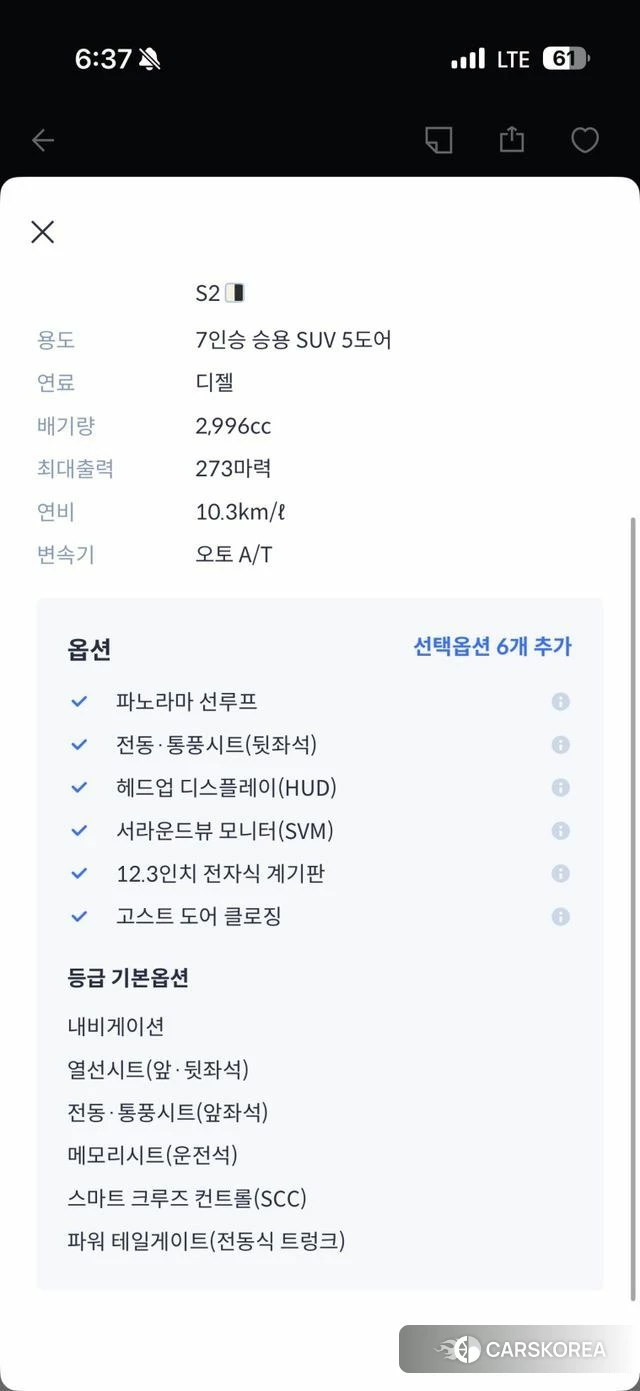640x1391 pixels.
Task: Show info for 파노라마 선루프
Action: click(561, 702)
